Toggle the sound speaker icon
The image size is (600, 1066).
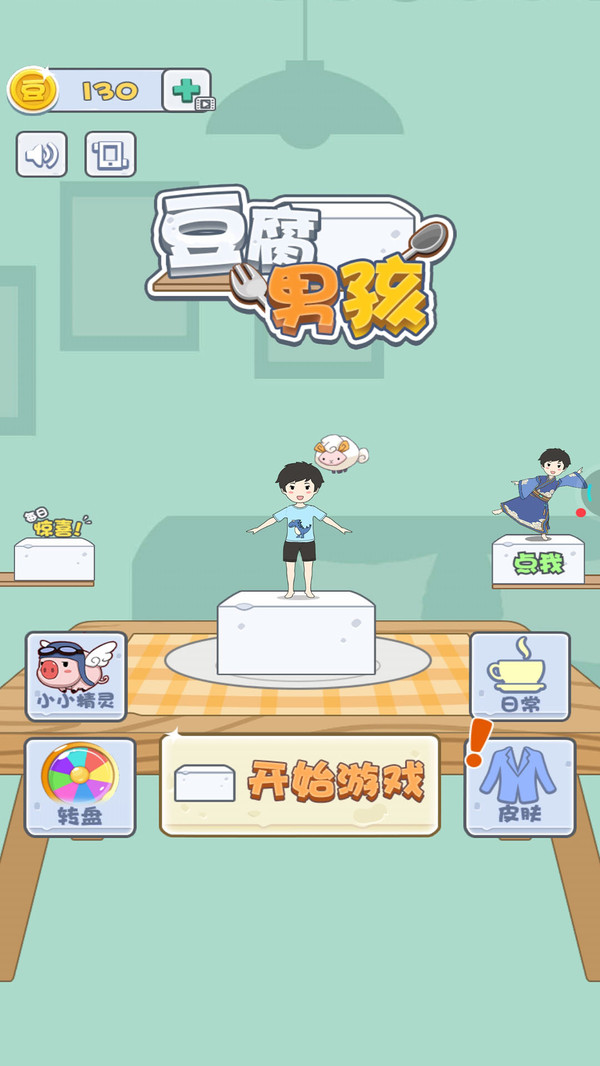[41, 155]
